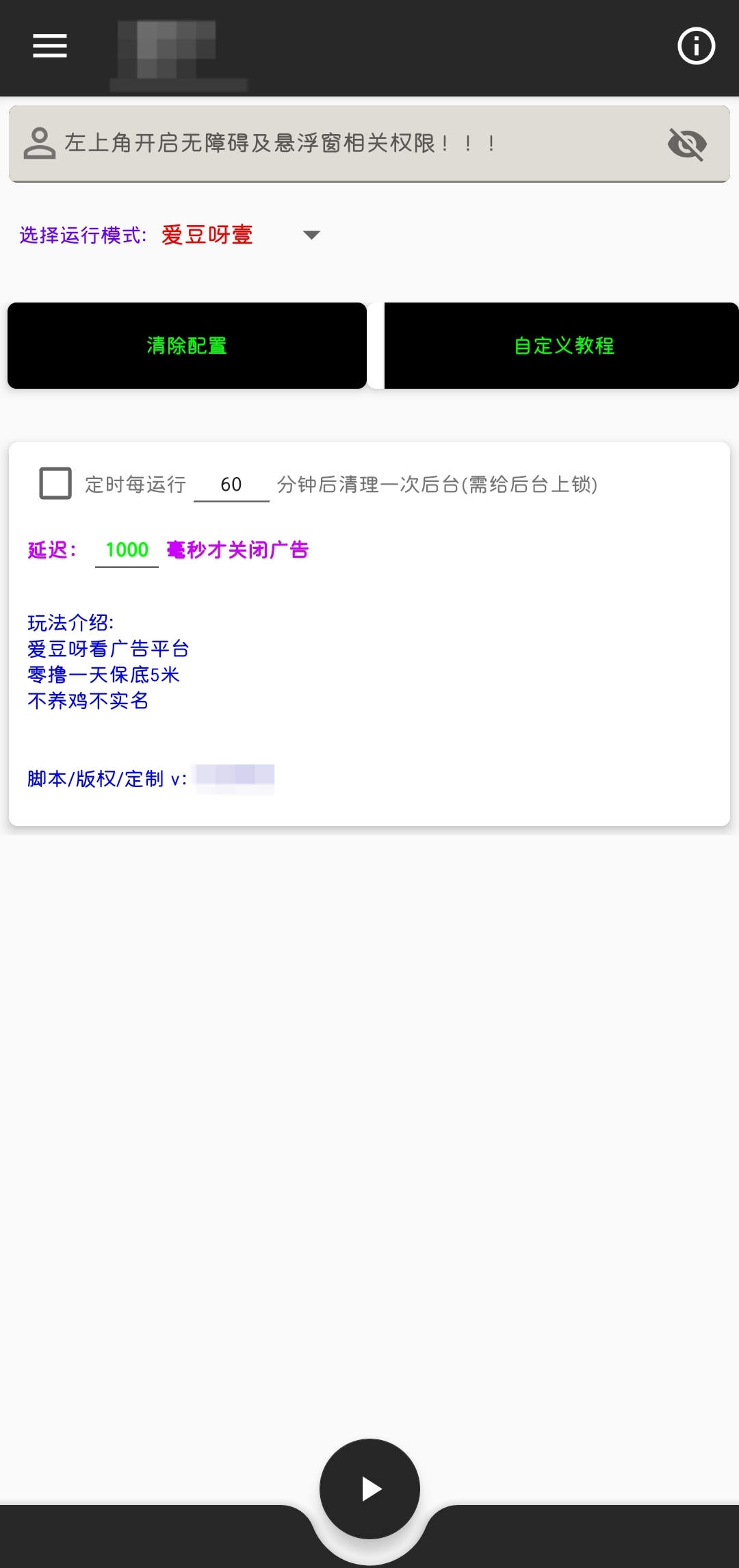
Task: Open the 自定义教程 tutorial
Action: click(563, 346)
